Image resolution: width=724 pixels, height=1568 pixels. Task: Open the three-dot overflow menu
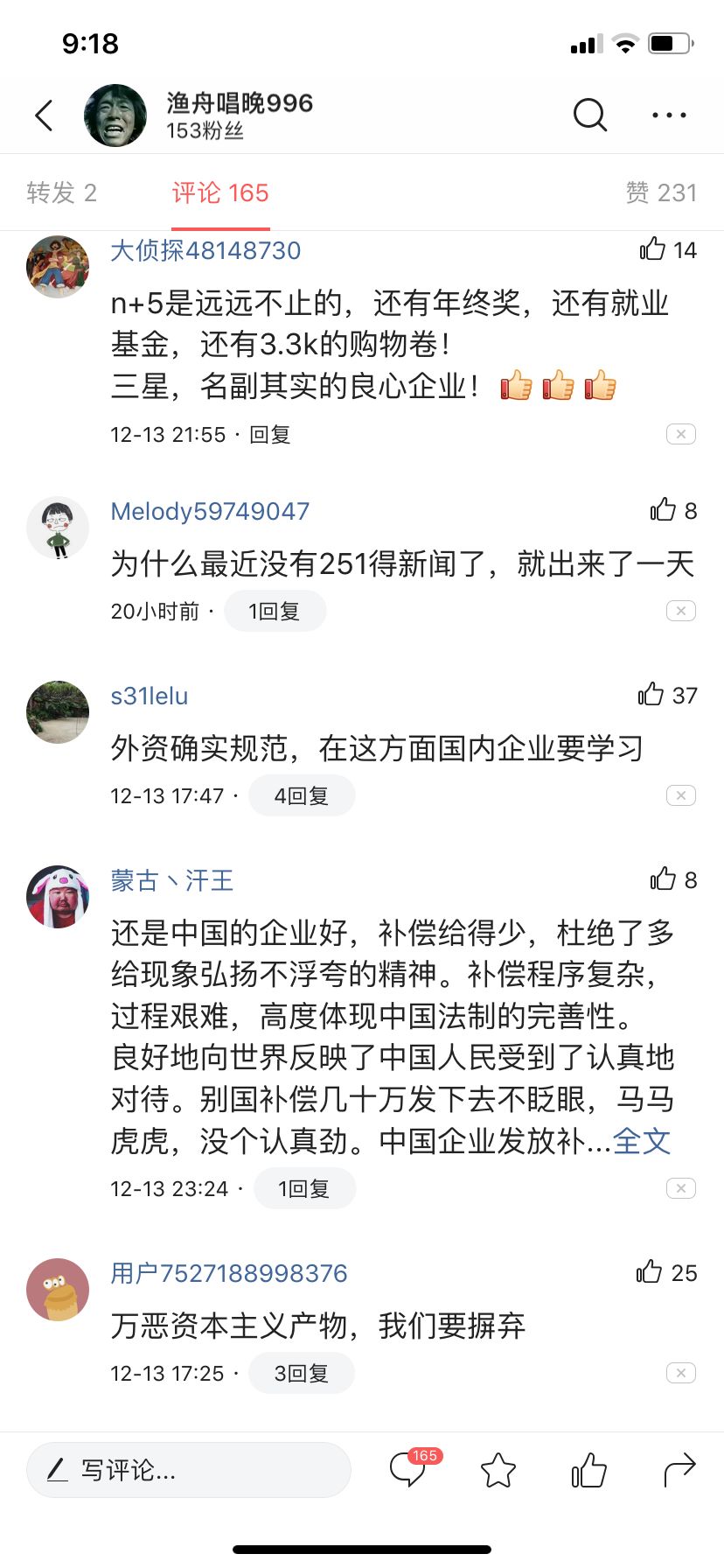click(669, 115)
